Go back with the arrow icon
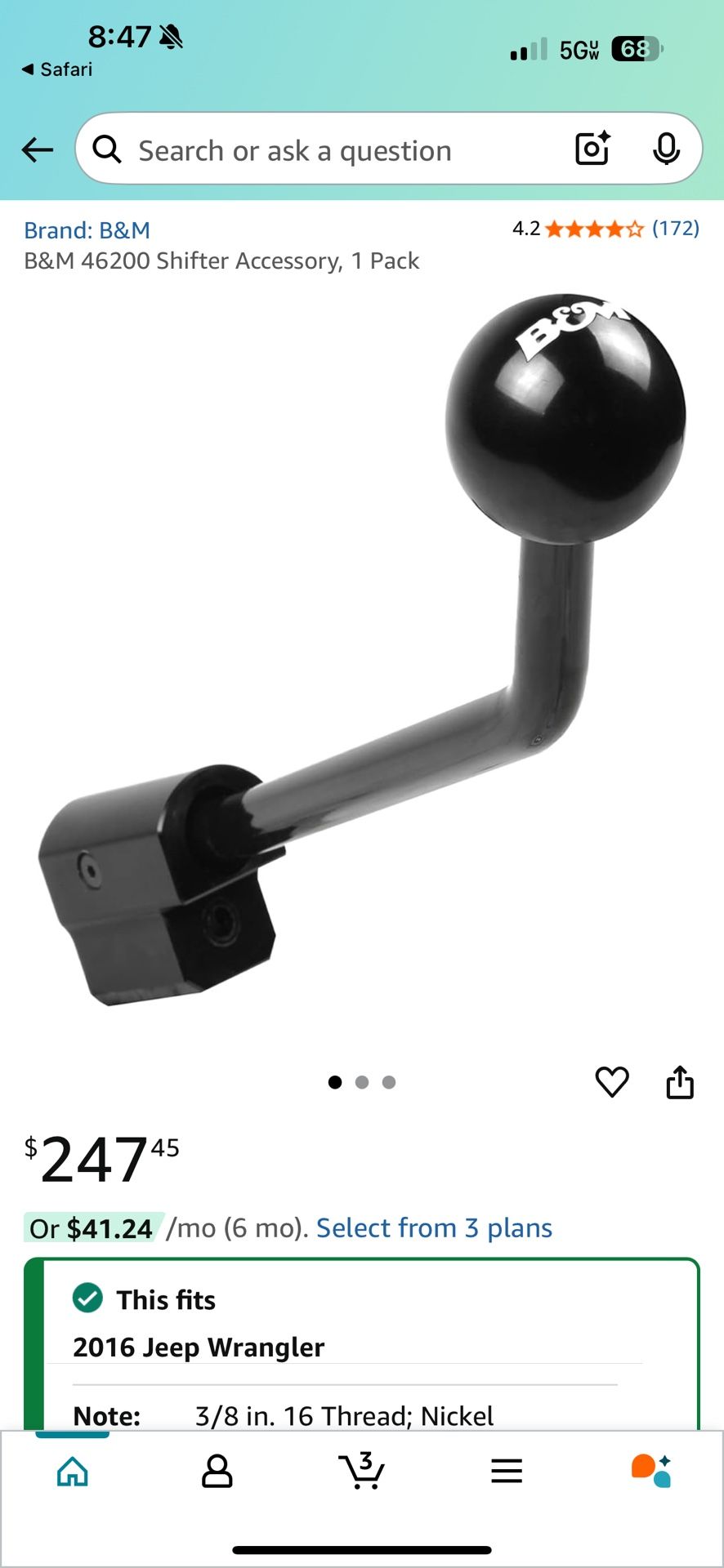Screen dimensions: 724x1568 pos(38,150)
